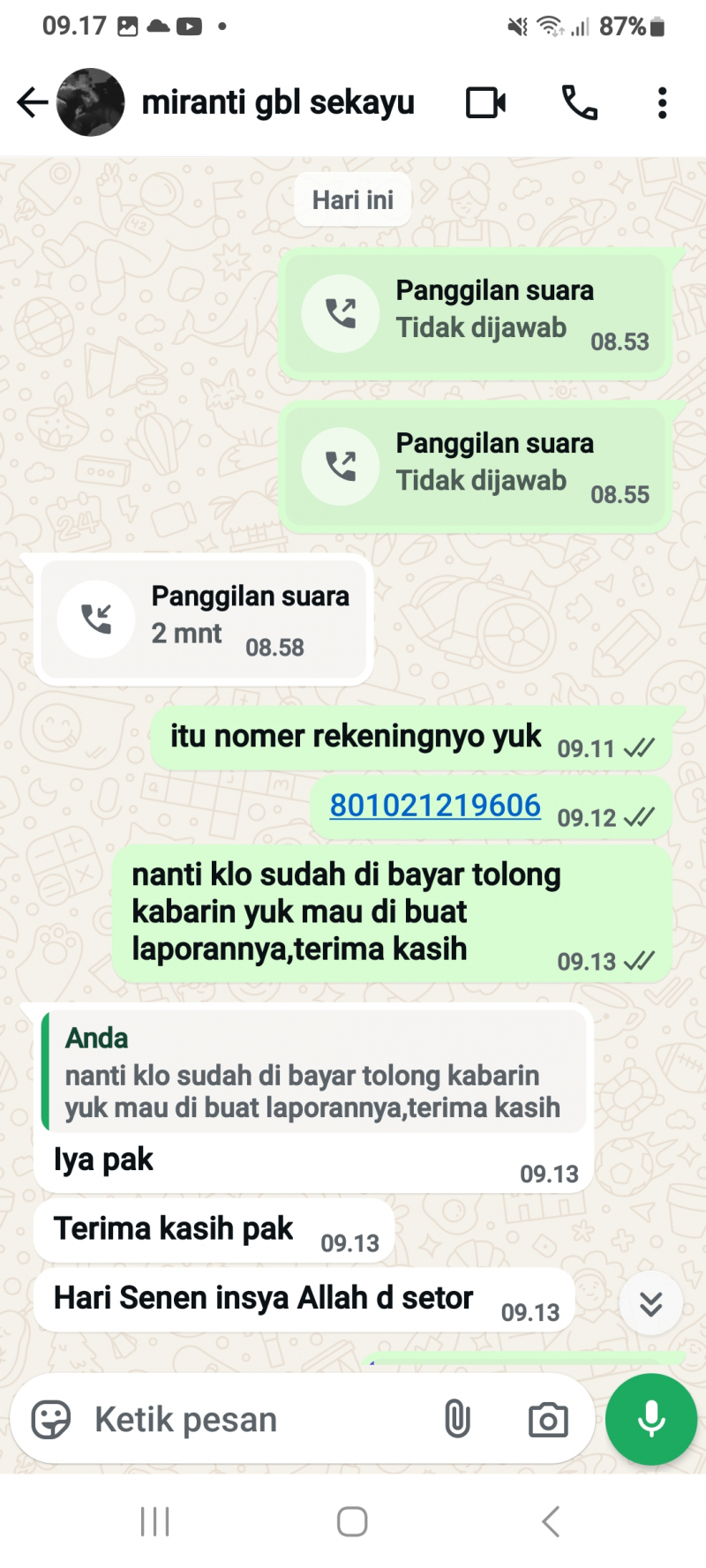706x1568 pixels.
Task: Open the emoji and sticker picker
Action: pyautogui.click(x=50, y=1420)
